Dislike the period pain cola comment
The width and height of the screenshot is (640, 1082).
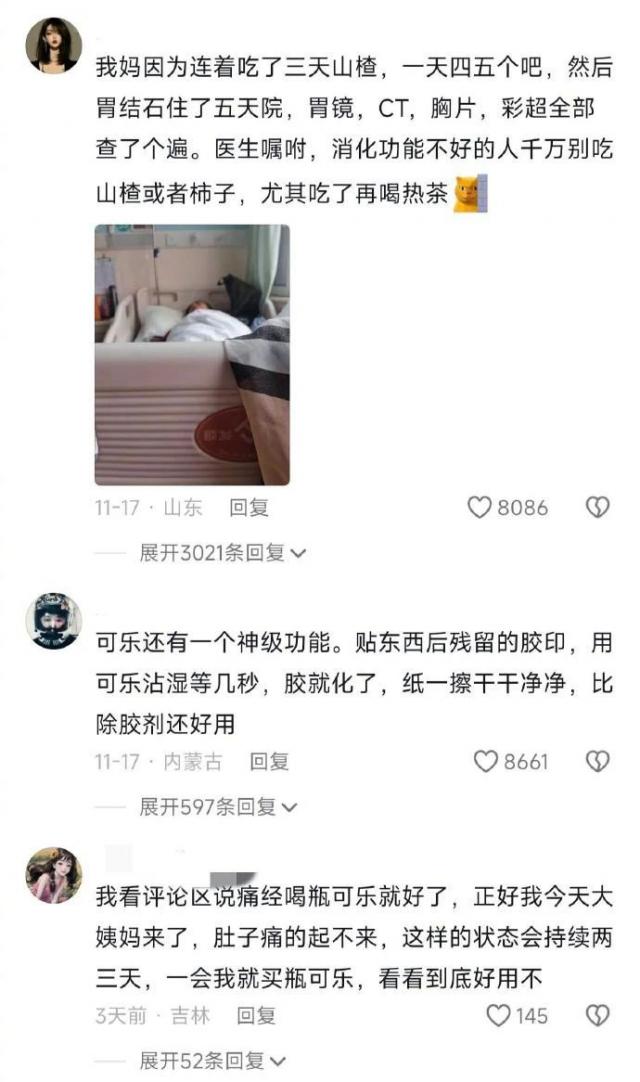(597, 1016)
